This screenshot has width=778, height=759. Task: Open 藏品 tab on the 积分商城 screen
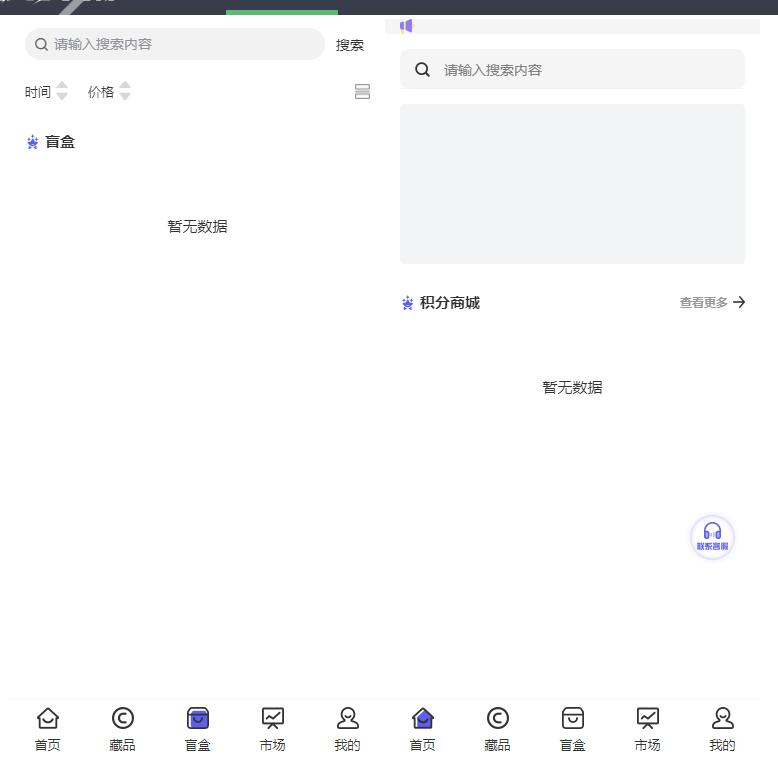(x=497, y=729)
